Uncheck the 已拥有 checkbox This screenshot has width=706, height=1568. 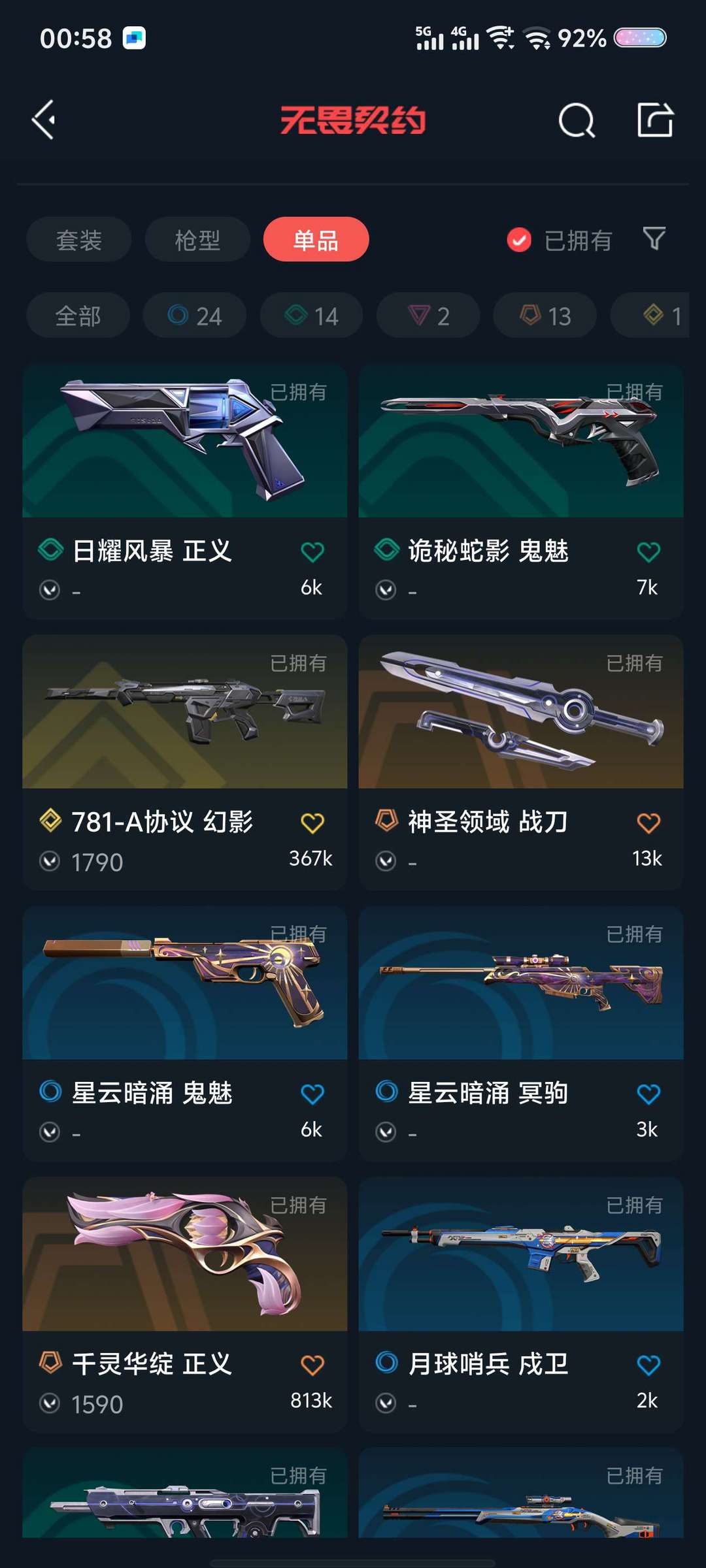point(519,240)
